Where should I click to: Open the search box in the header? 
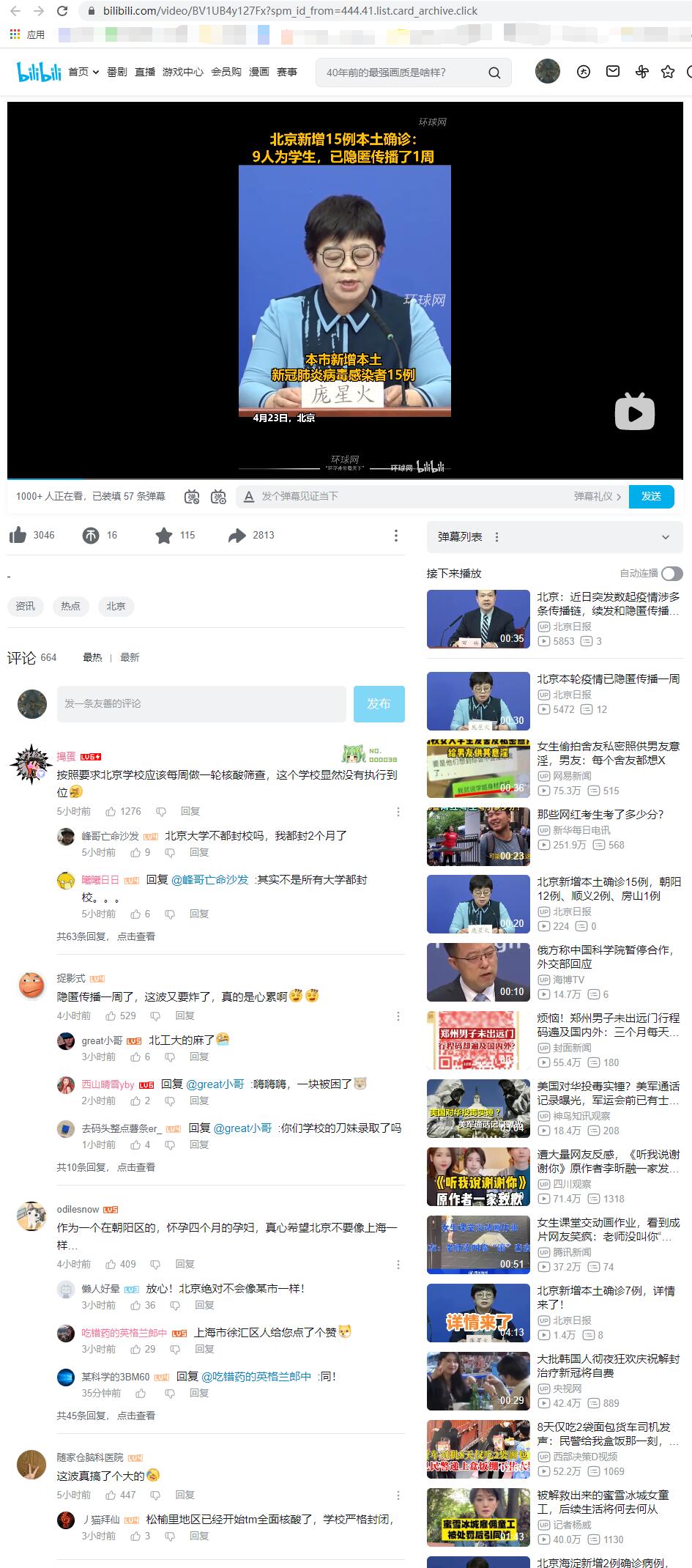[x=403, y=73]
